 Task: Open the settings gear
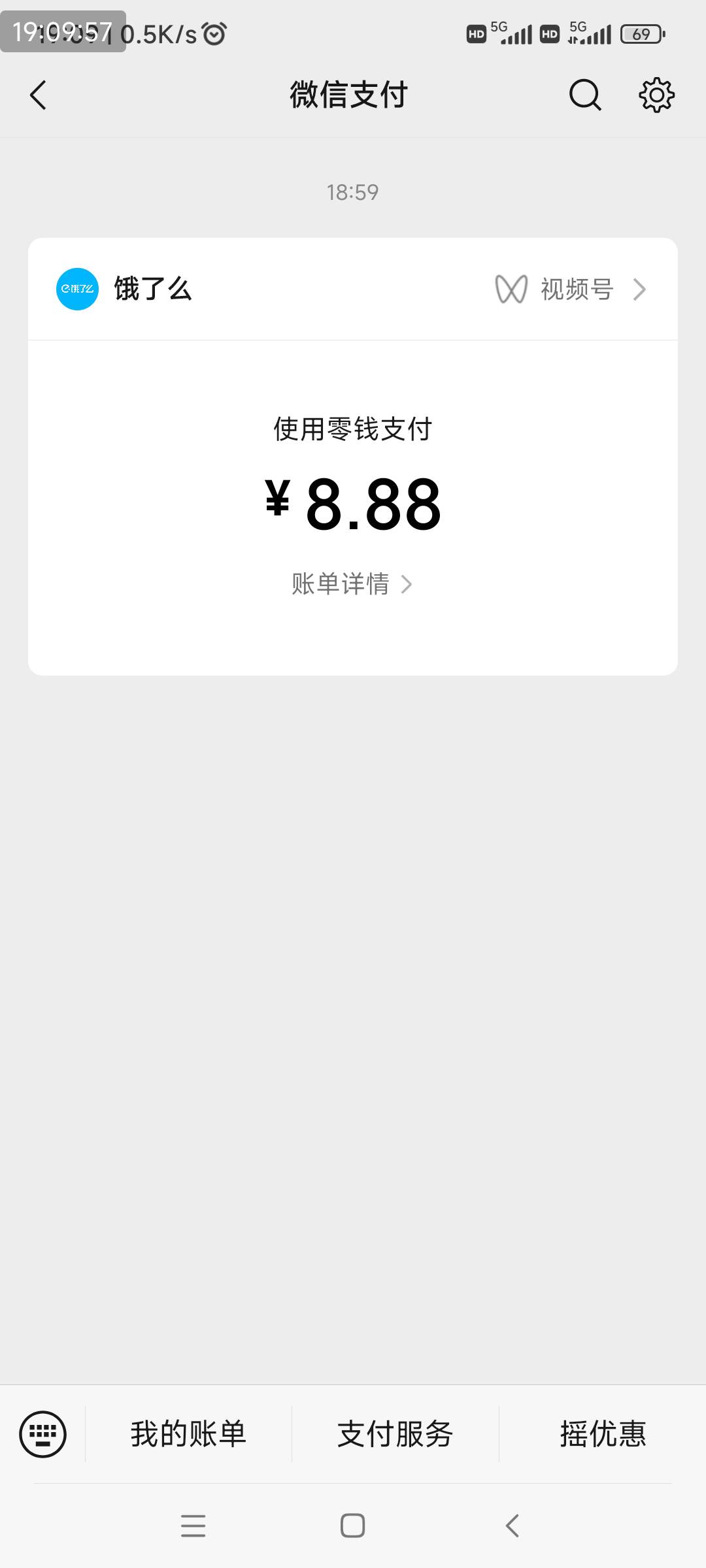coord(656,95)
